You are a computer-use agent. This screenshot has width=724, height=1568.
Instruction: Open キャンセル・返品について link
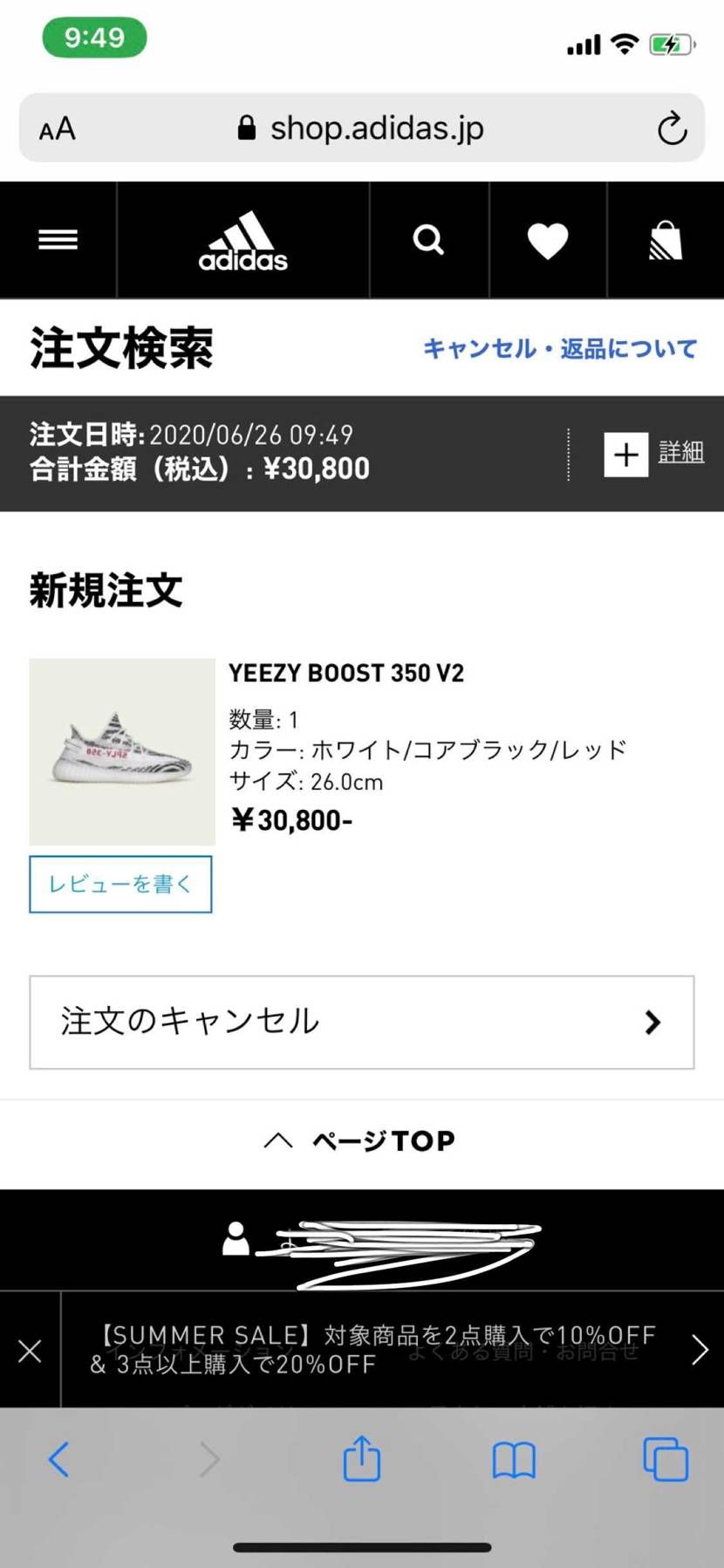point(559,349)
